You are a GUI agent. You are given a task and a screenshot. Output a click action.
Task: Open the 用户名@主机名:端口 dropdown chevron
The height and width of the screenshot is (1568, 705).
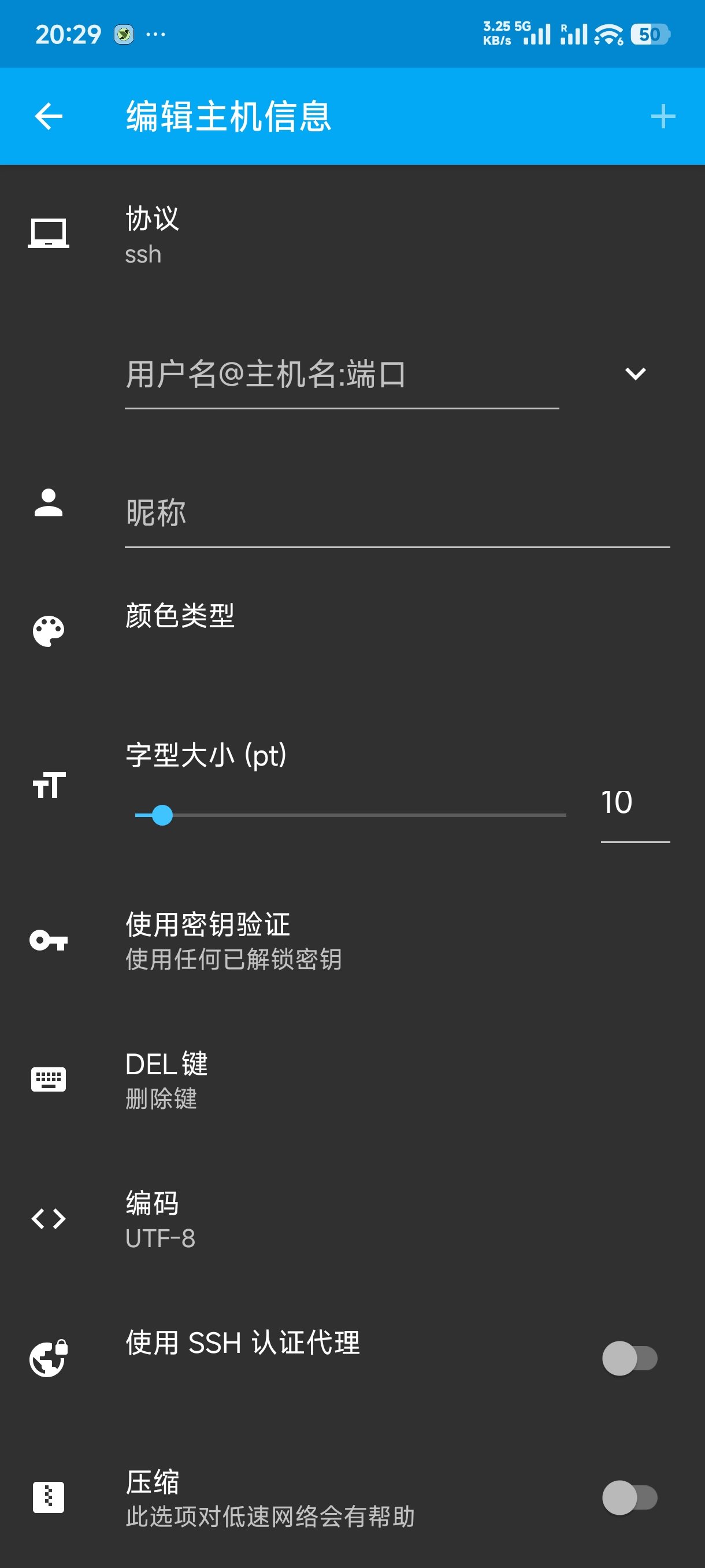click(634, 374)
